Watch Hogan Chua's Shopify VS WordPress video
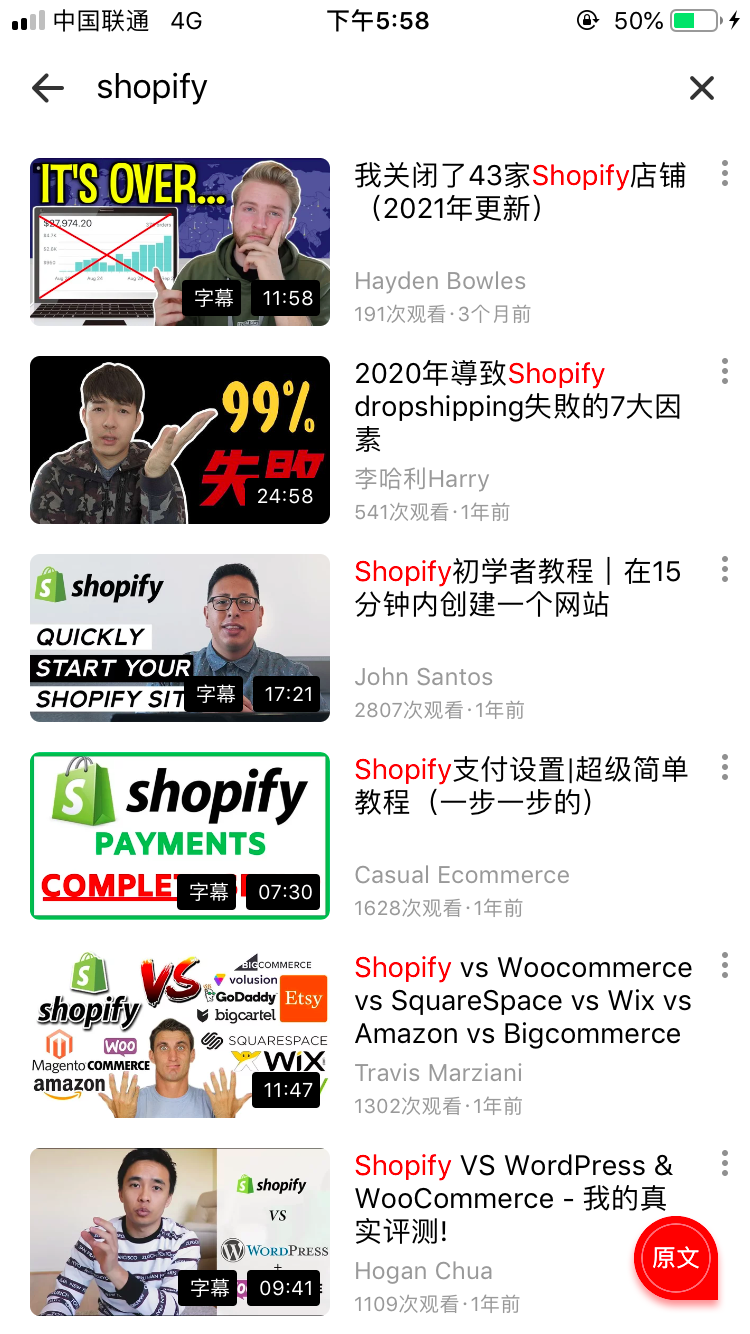This screenshot has height=1334, width=750. 180,1231
